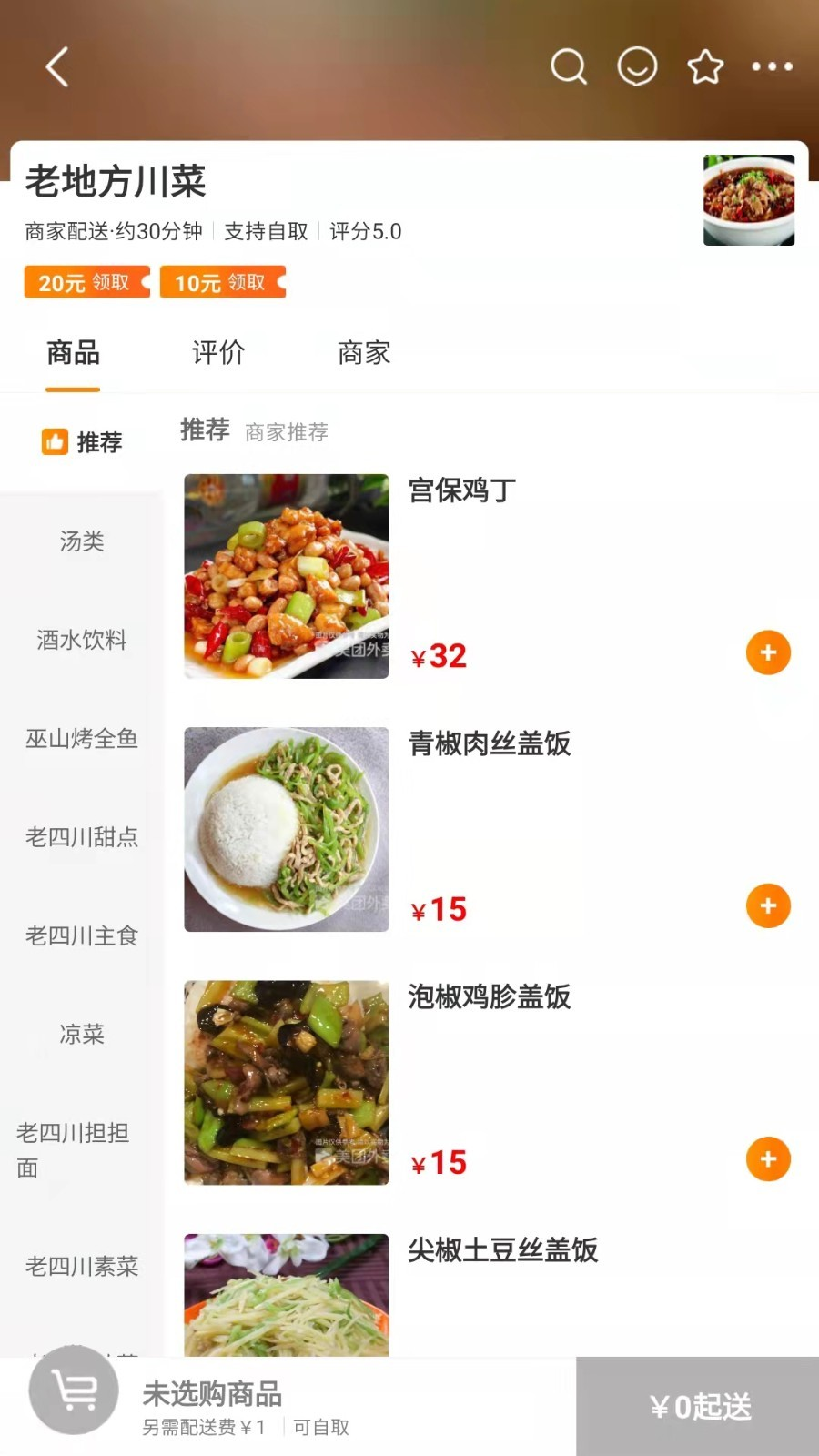
Task: Tap the add button for 宫保鸡丁
Action: click(769, 652)
